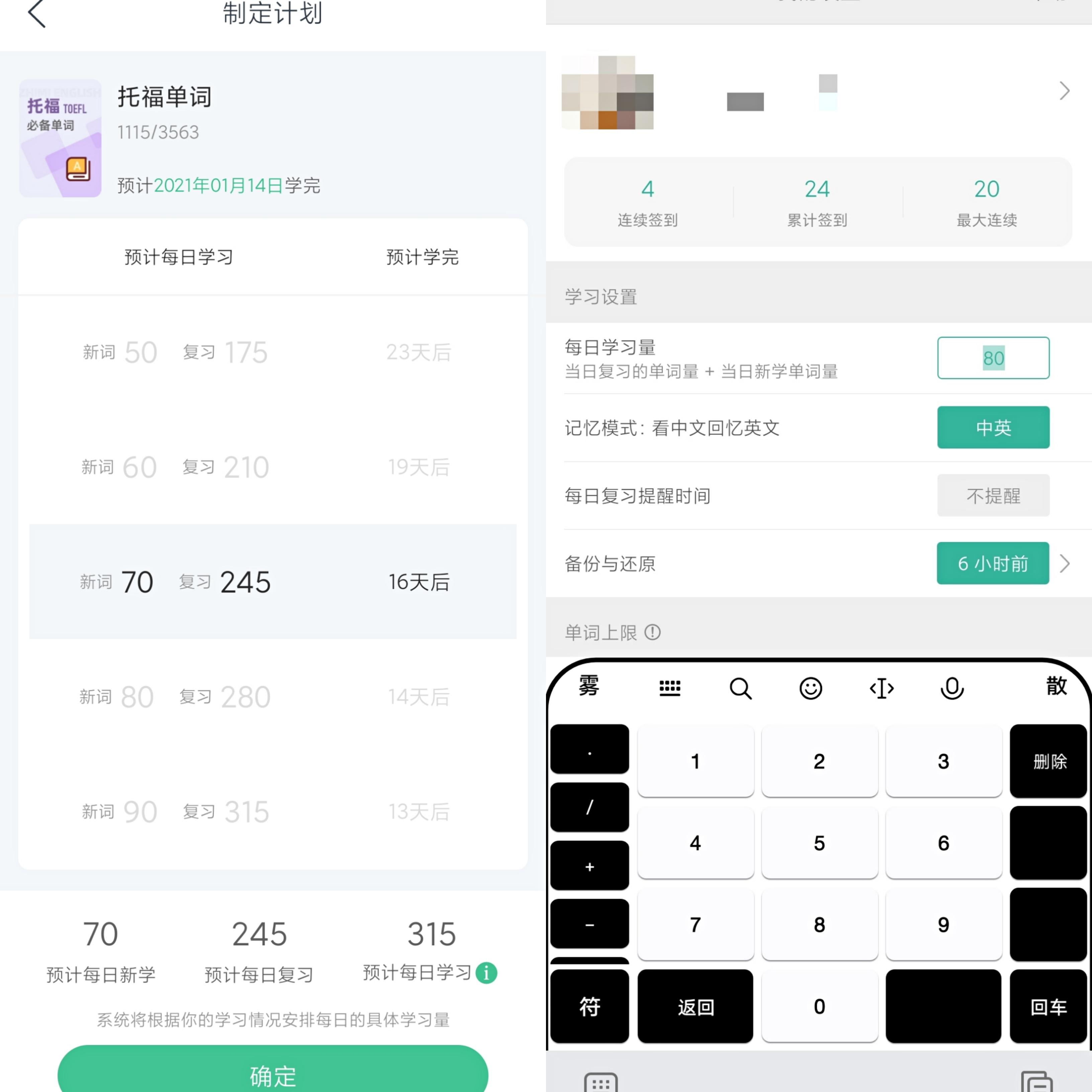This screenshot has width=1092, height=1092.
Task: Start voice input with microphone icon
Action: pos(952,689)
